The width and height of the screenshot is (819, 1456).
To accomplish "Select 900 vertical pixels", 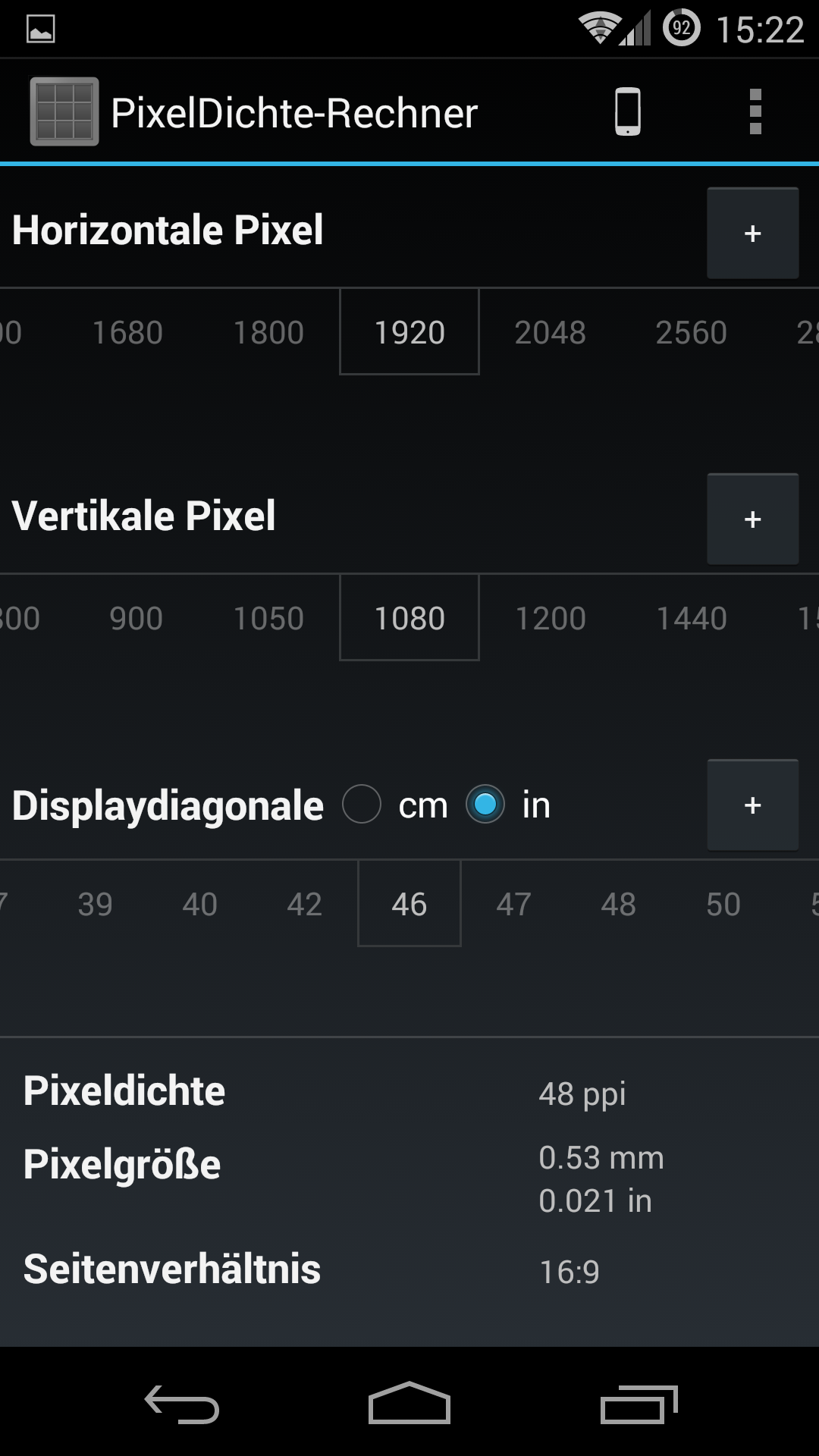I will pyautogui.click(x=136, y=618).
